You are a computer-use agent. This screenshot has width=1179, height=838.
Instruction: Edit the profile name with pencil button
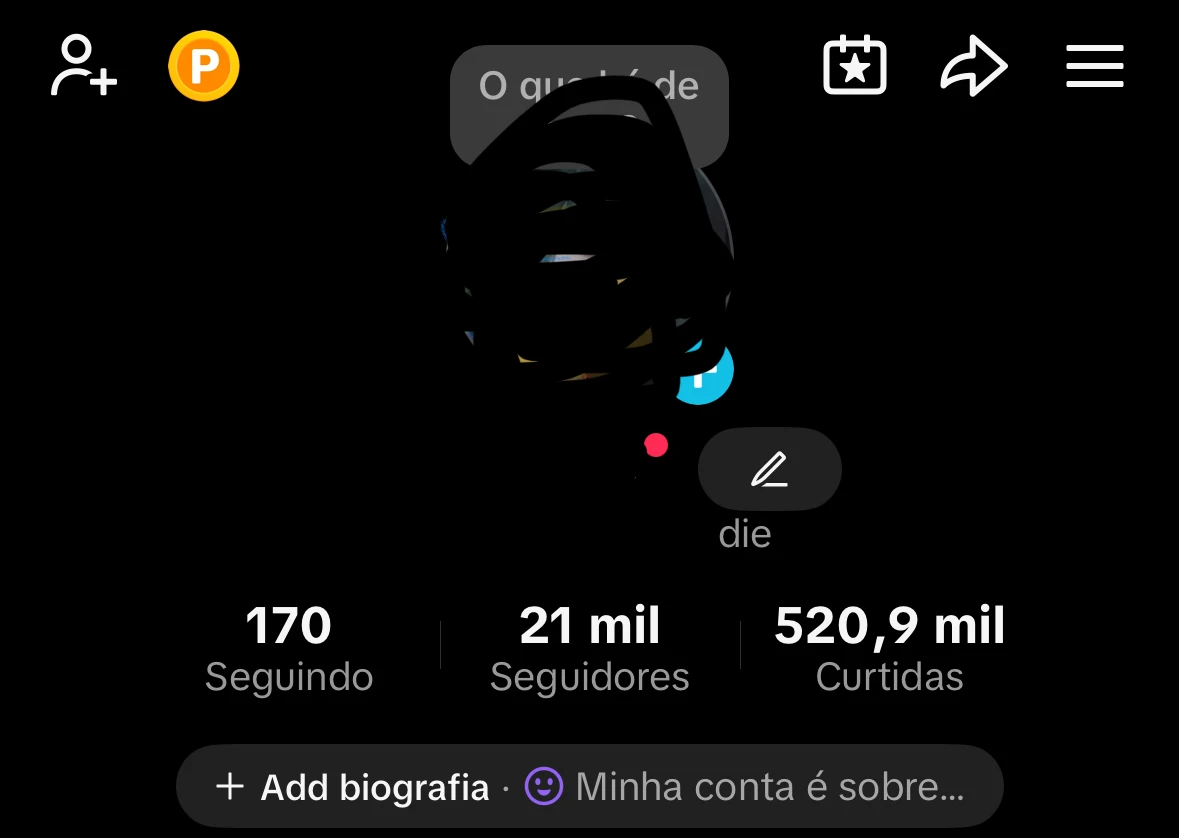769,469
